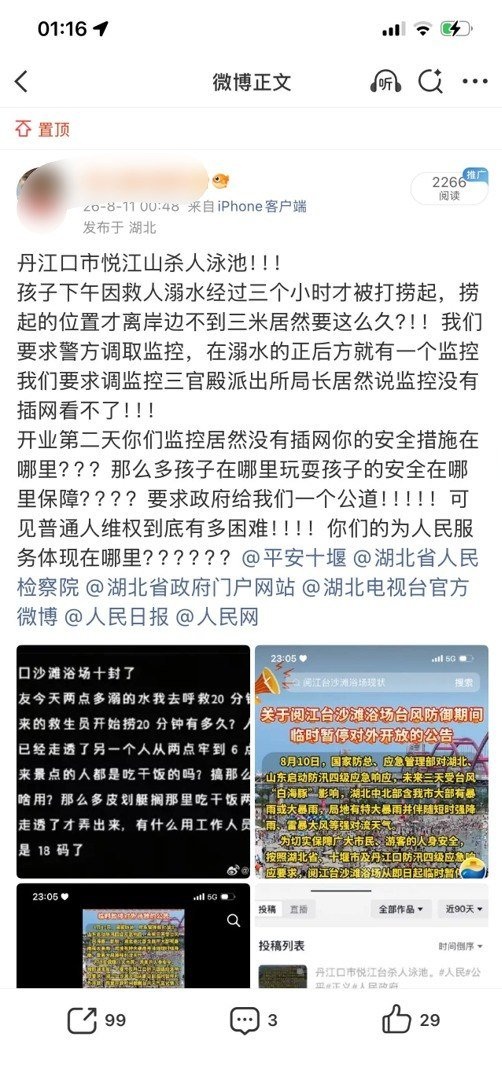
Task: Tap the listen headphone icon
Action: pos(385,81)
